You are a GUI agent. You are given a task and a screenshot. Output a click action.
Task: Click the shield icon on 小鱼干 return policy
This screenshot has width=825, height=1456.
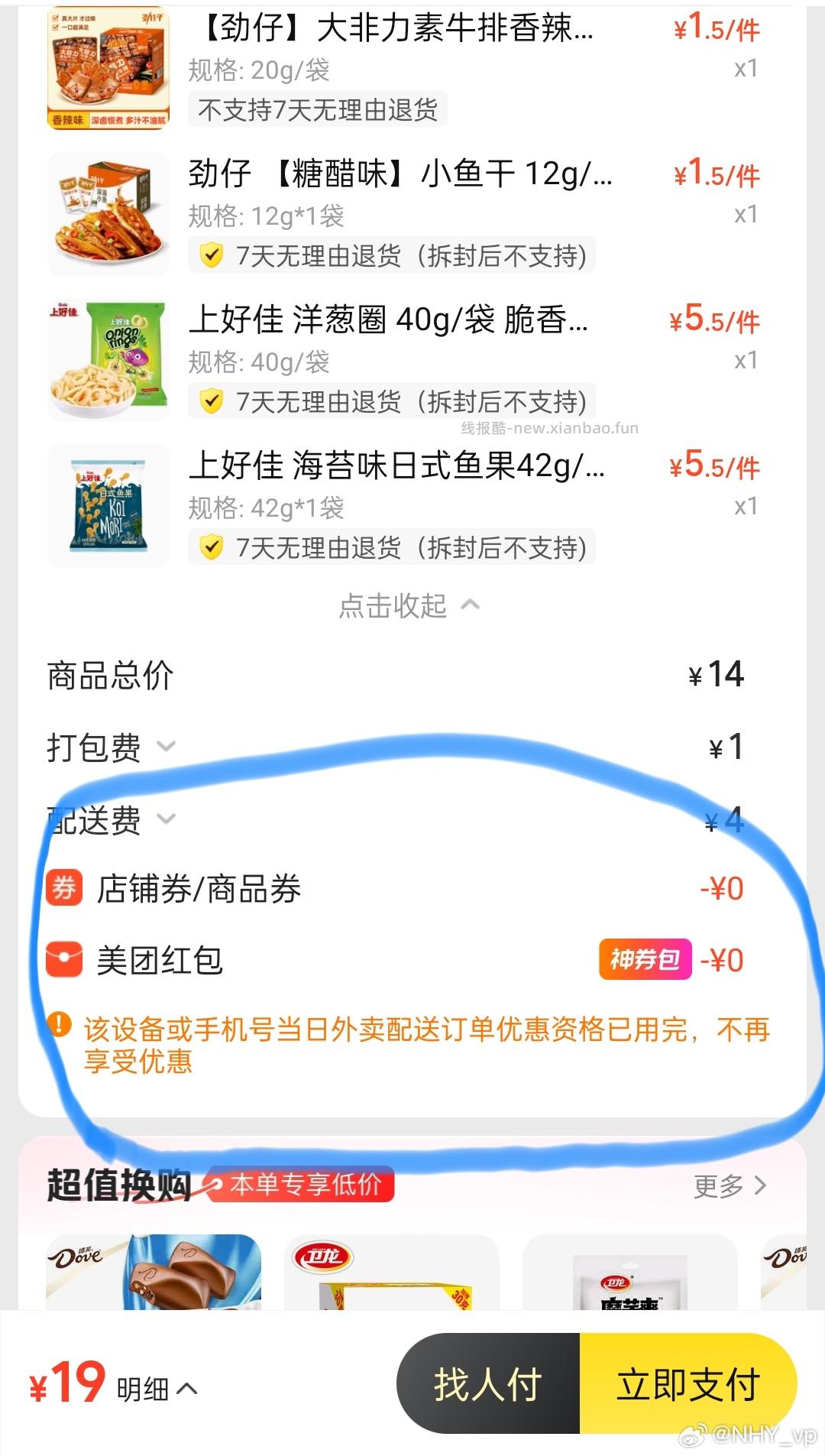(212, 255)
